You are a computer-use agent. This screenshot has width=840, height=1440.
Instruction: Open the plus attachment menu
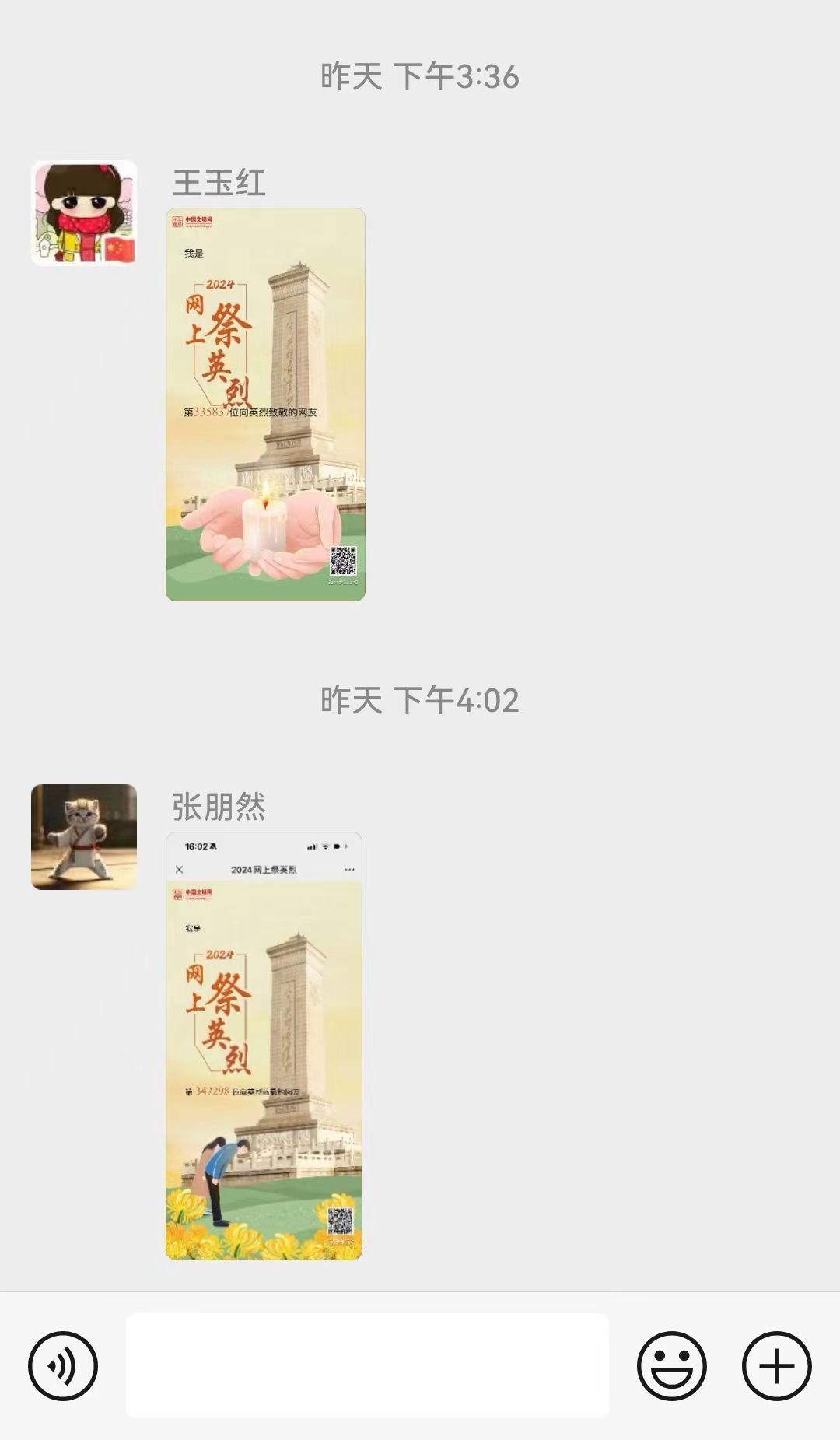pyautogui.click(x=776, y=1366)
